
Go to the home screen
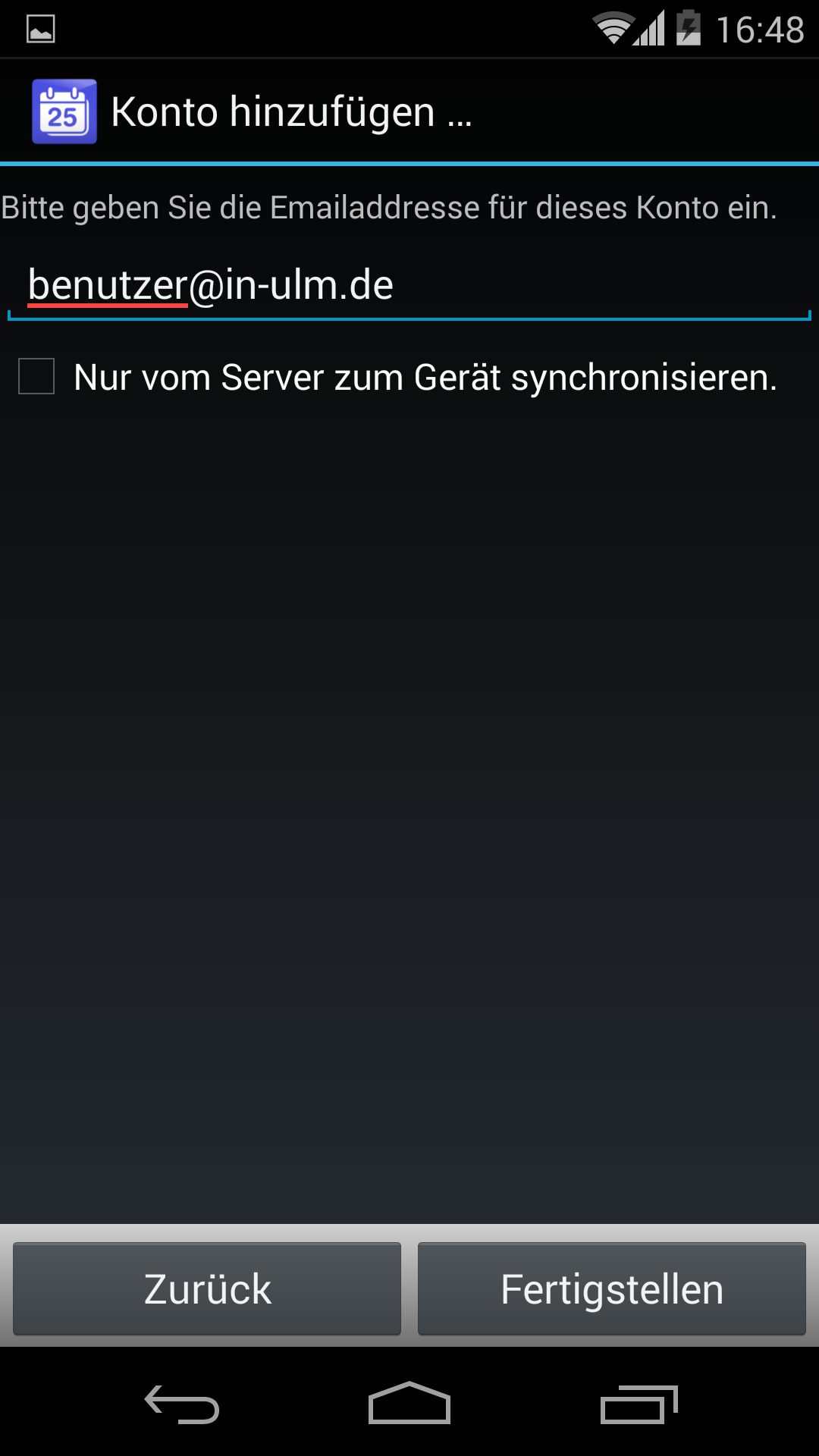click(409, 1404)
